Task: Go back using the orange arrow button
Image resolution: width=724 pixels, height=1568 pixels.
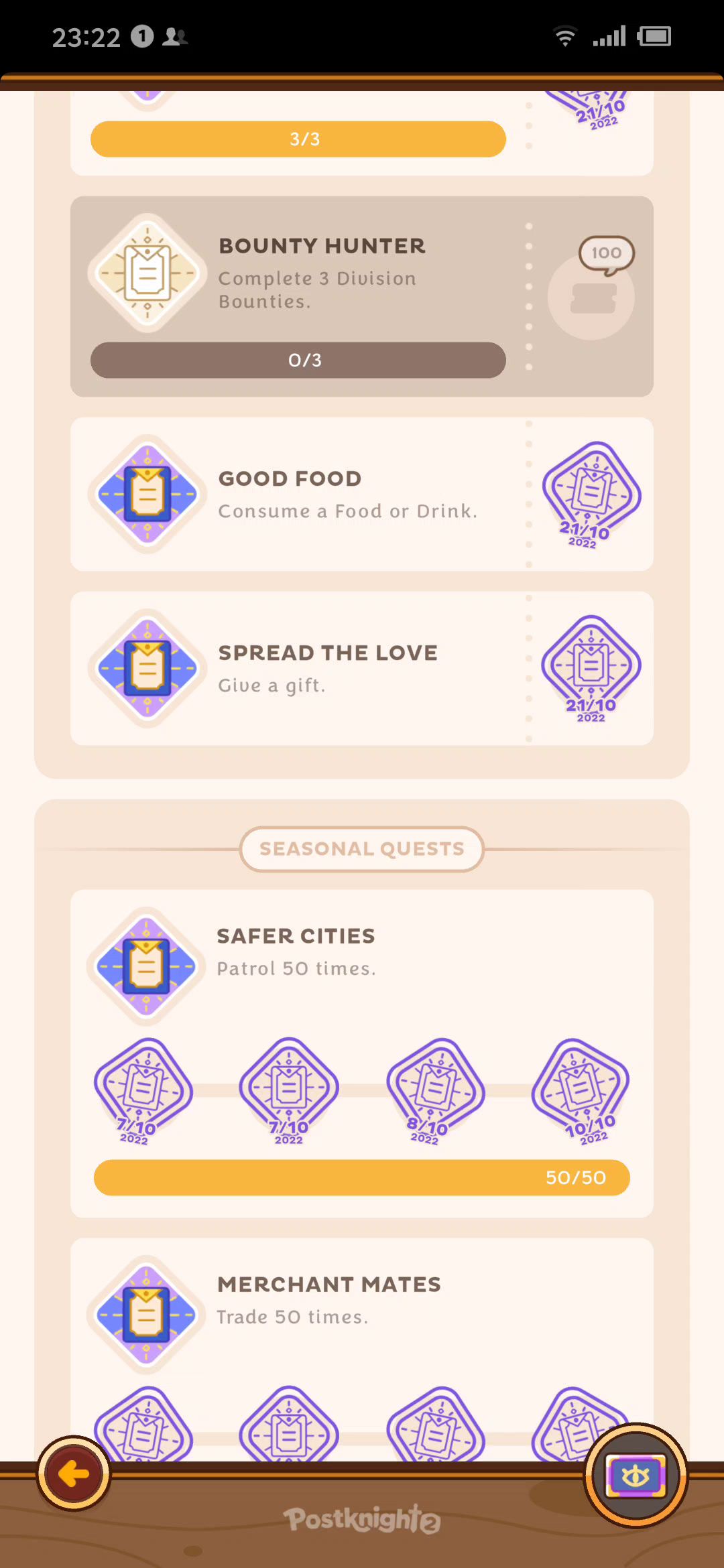Action: point(74,1473)
